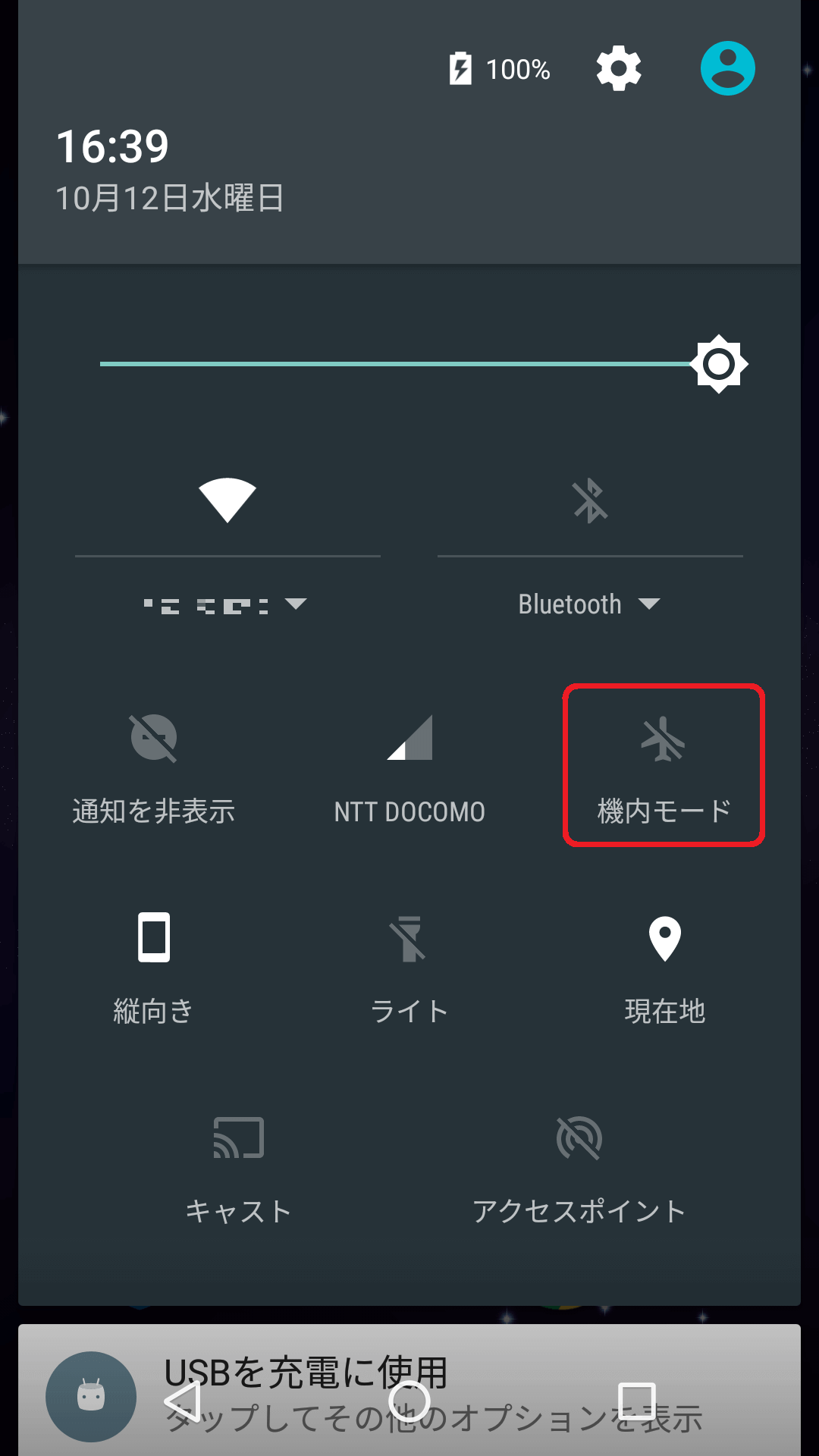
Task: Open the user account avatar
Action: (x=727, y=68)
